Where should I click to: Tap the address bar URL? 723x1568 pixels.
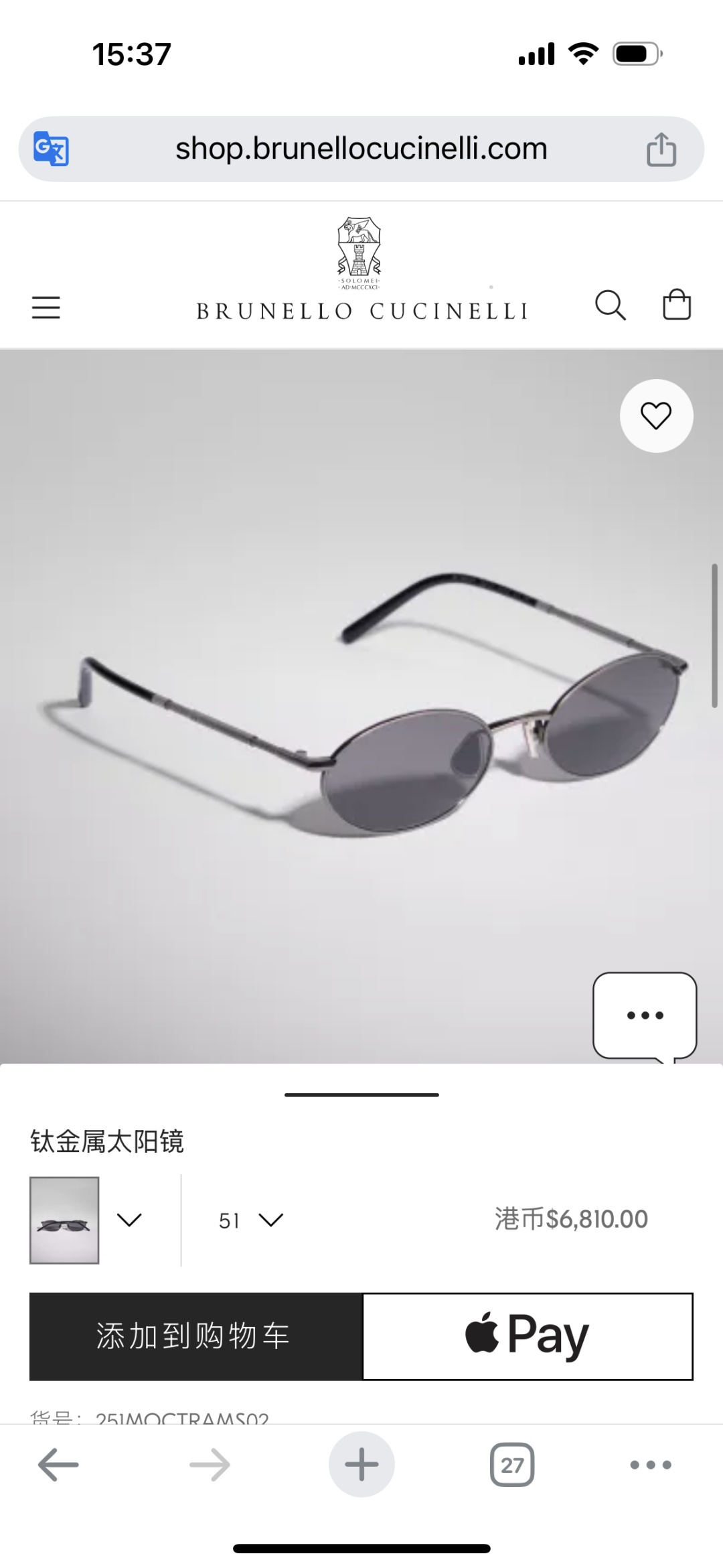click(x=361, y=149)
